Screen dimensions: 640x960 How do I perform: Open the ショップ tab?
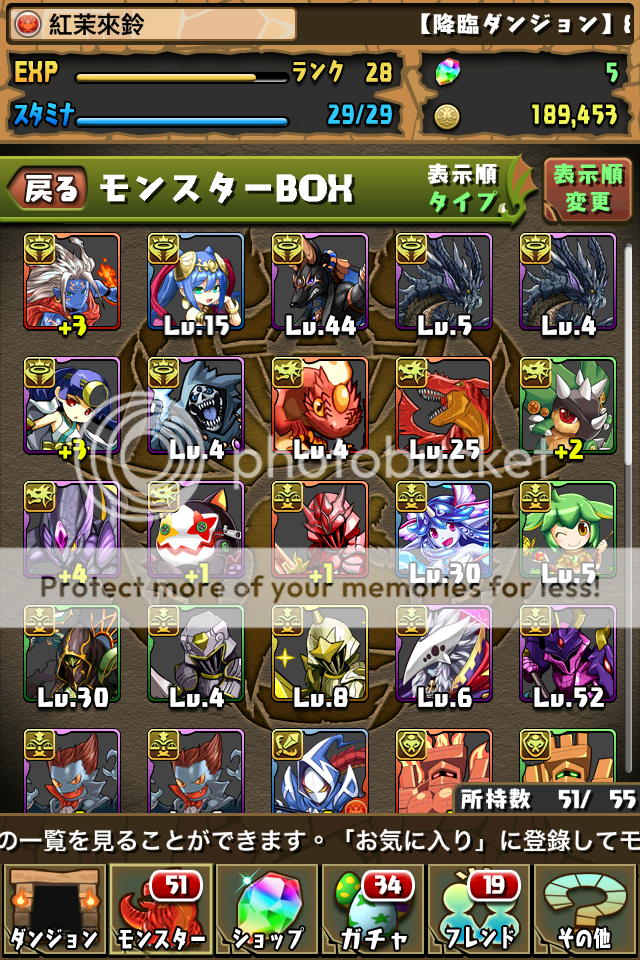267,910
